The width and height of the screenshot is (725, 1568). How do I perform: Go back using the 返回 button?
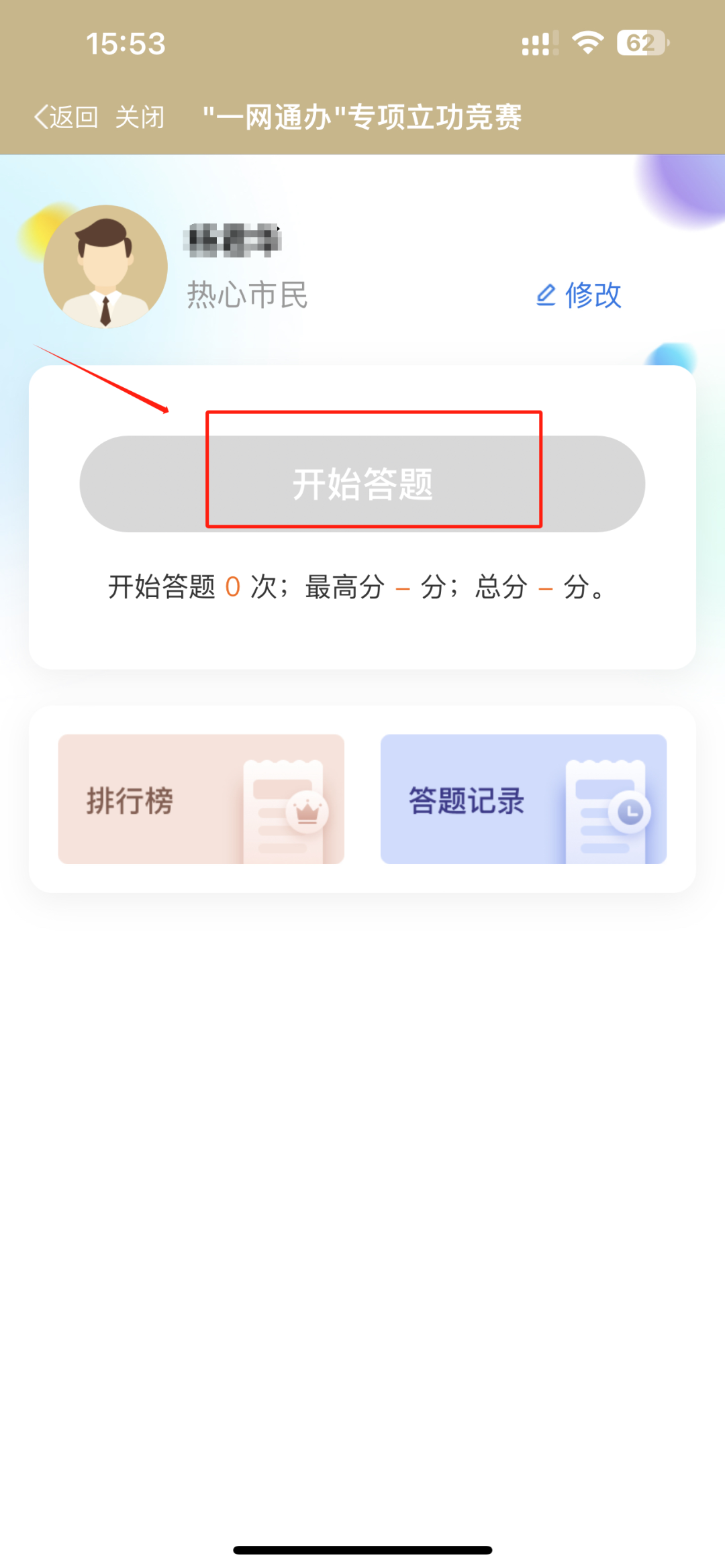(66, 117)
